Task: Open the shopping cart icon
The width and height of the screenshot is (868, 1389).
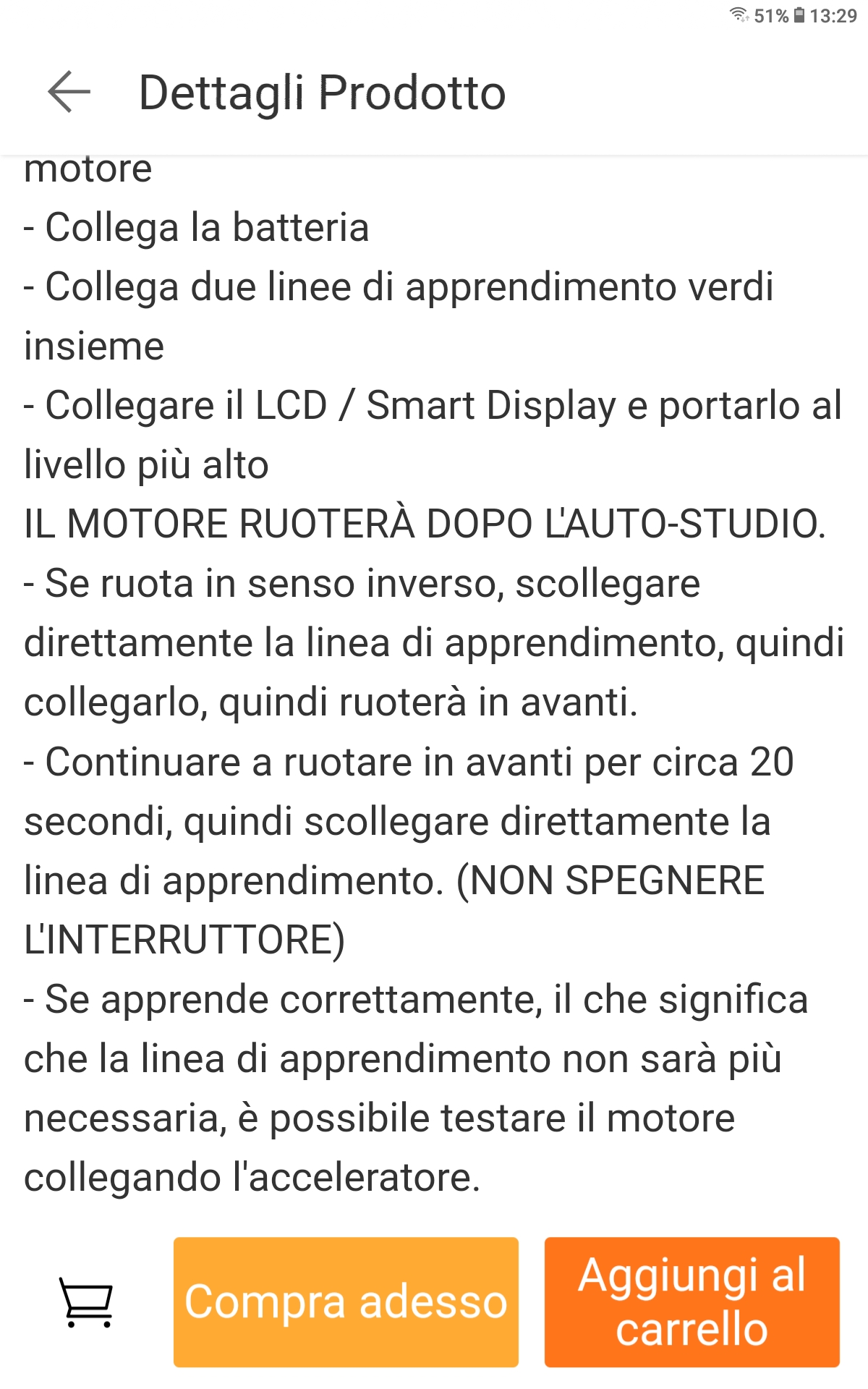Action: [86, 1303]
